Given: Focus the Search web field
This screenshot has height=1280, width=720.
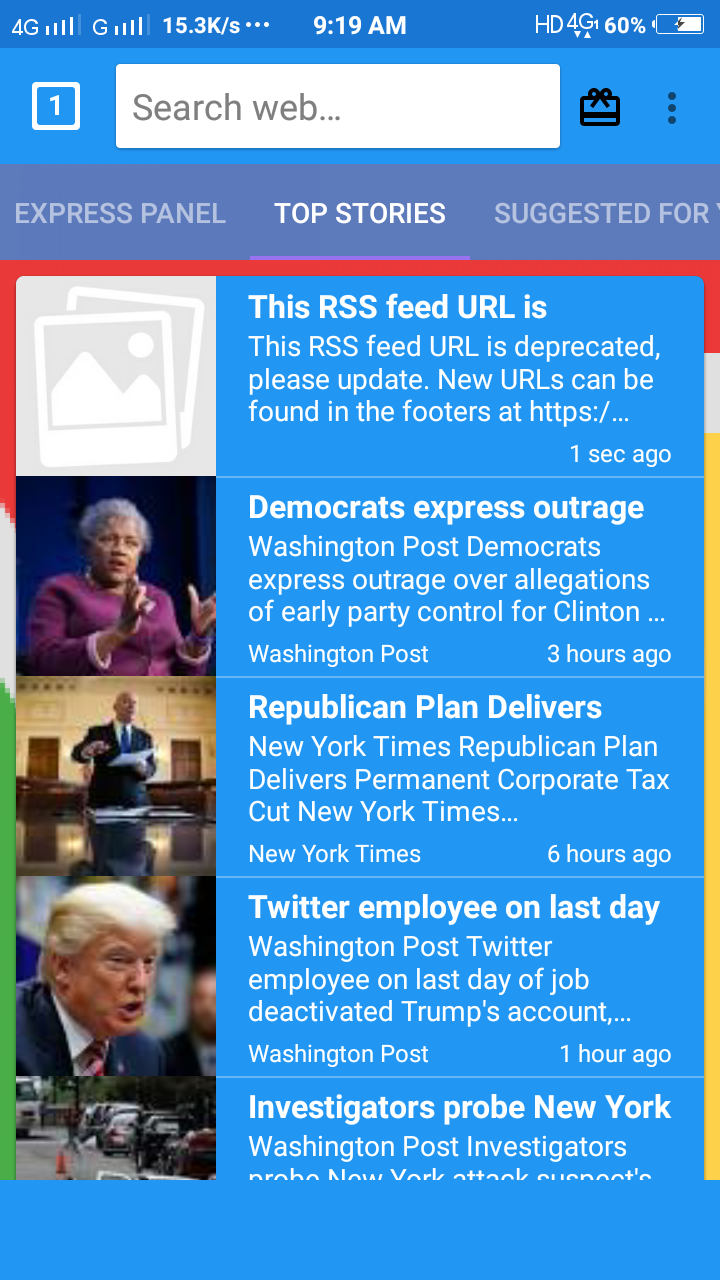Looking at the screenshot, I should point(338,106).
